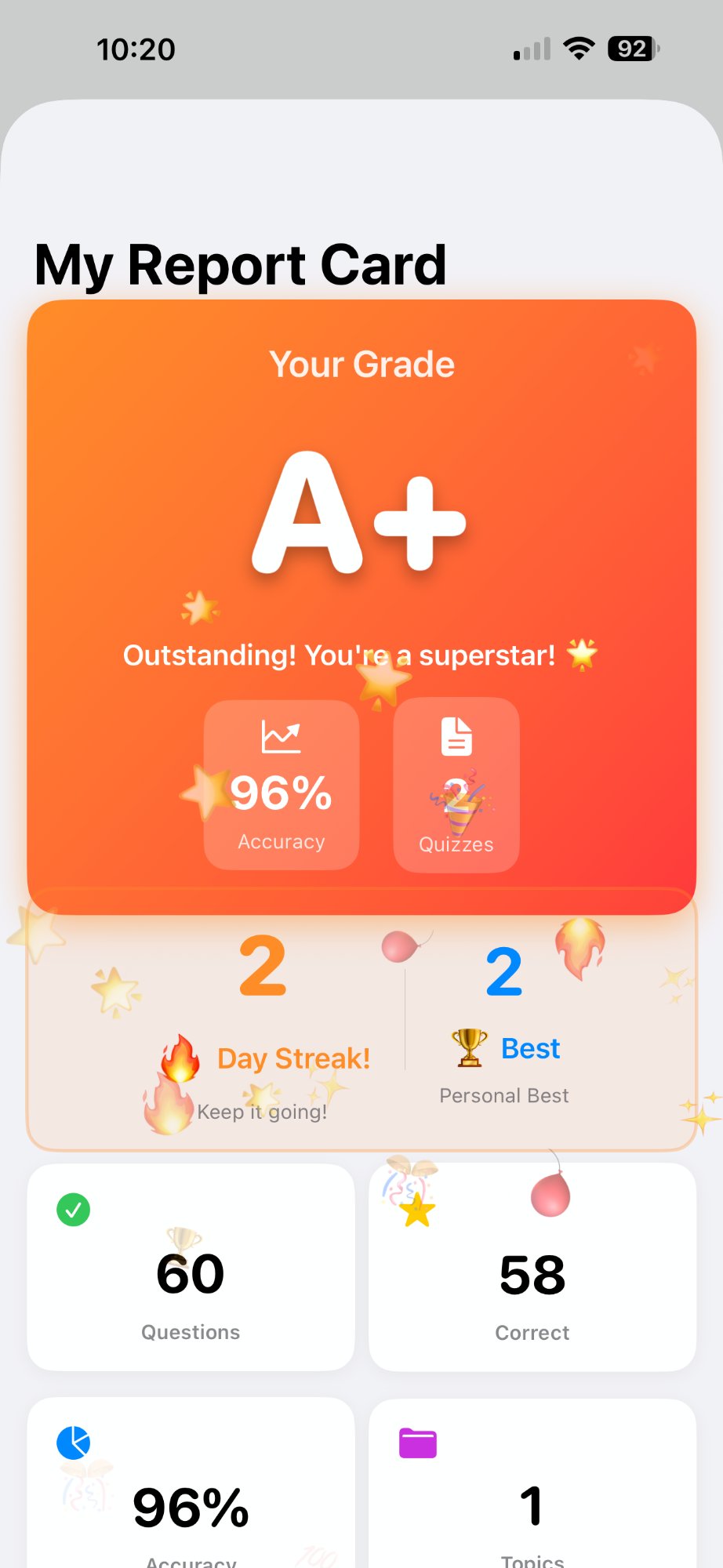Open the purple Topics folder icon
Screen dimensions: 723x1568
tap(414, 1441)
